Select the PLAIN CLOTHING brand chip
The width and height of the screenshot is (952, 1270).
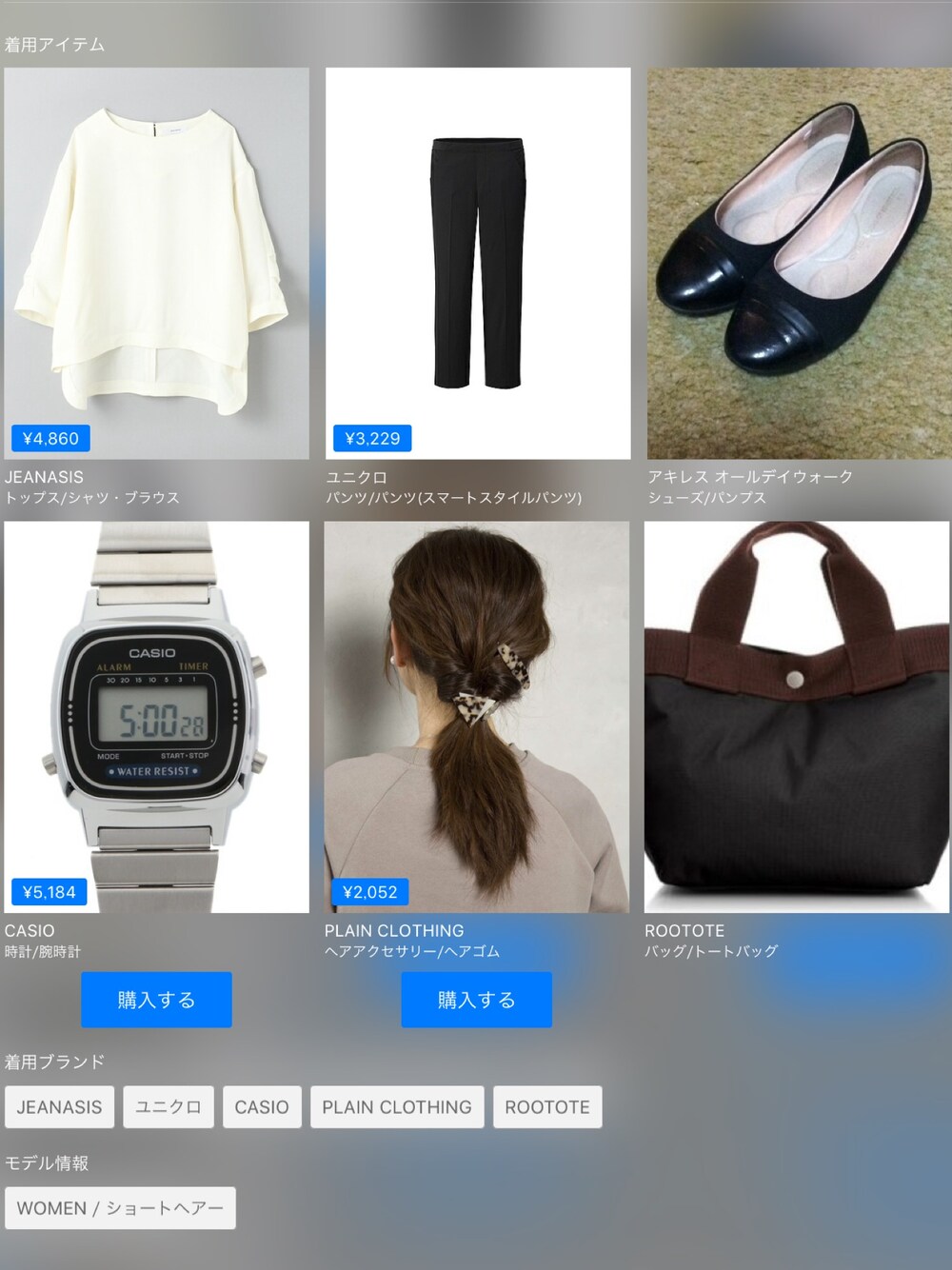click(397, 1107)
